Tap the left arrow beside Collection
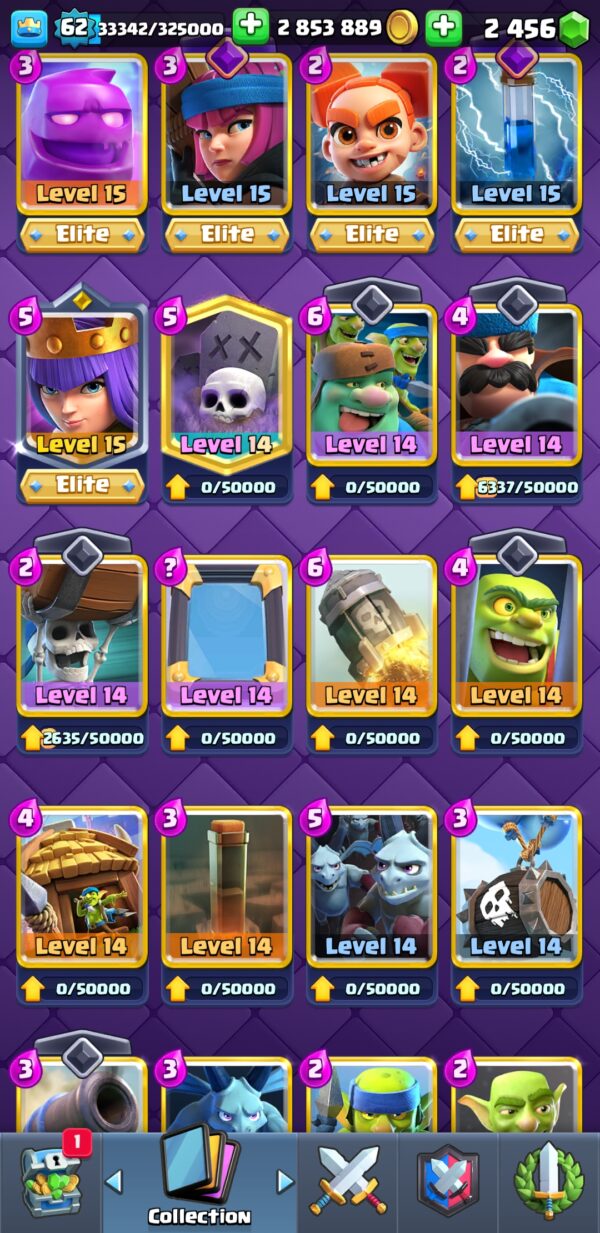This screenshot has width=600, height=1233. [x=114, y=1181]
